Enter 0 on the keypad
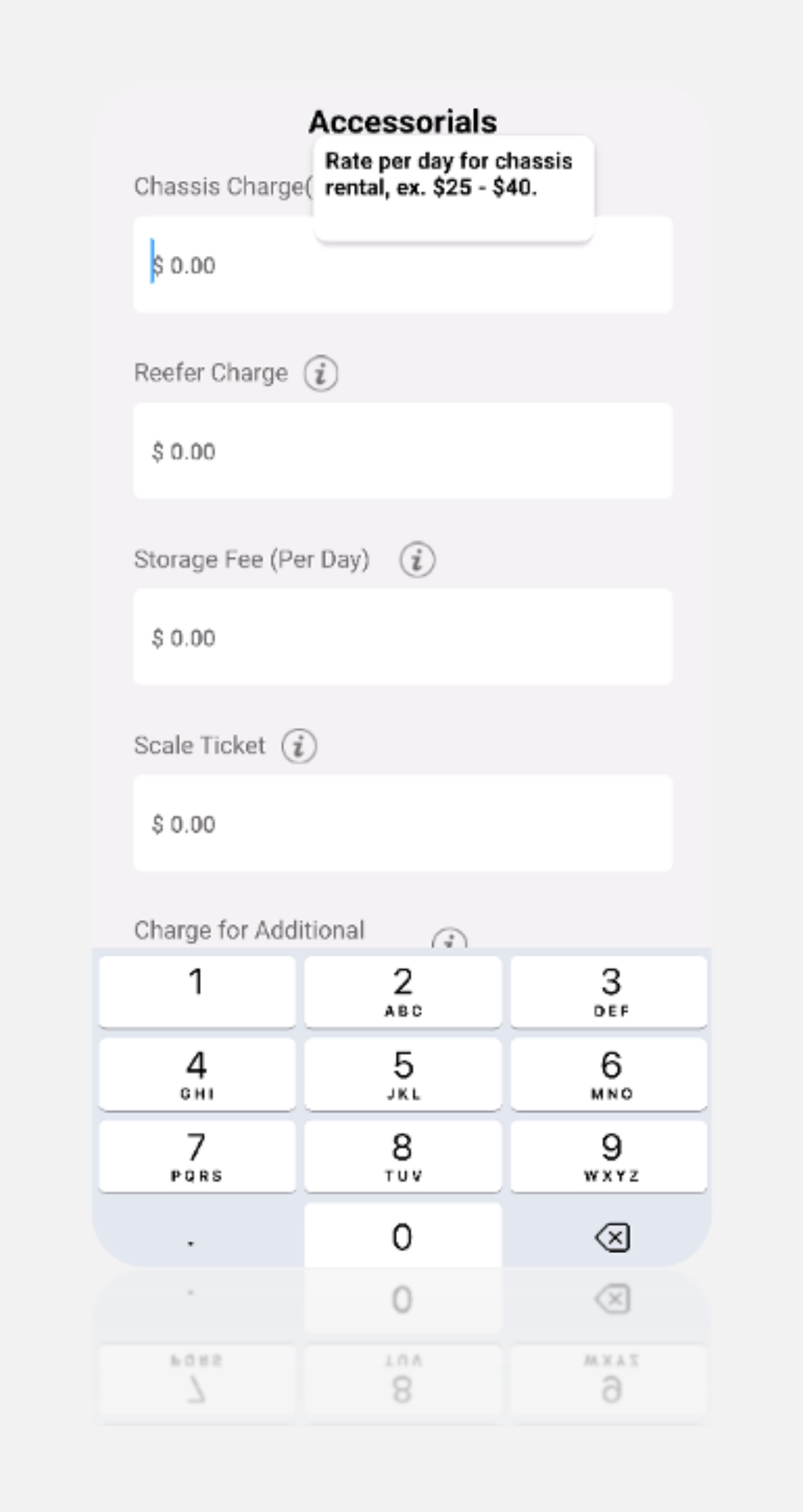Viewport: 803px width, 1512px height. [x=403, y=1236]
